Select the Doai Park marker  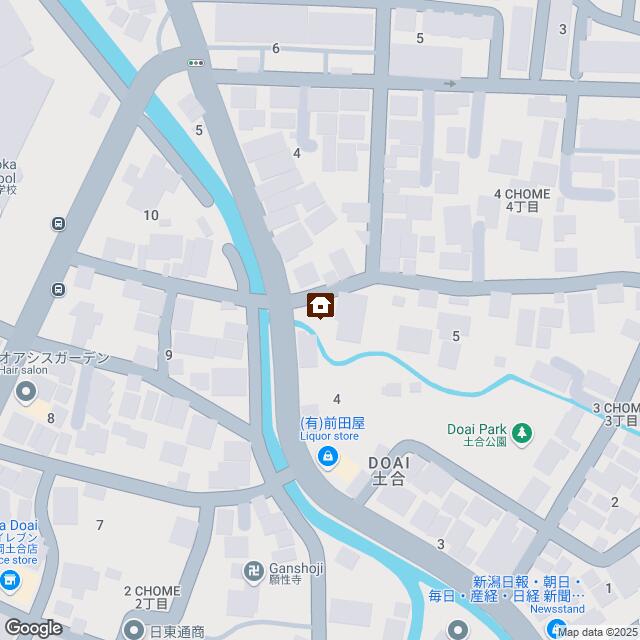pyautogui.click(x=520, y=433)
